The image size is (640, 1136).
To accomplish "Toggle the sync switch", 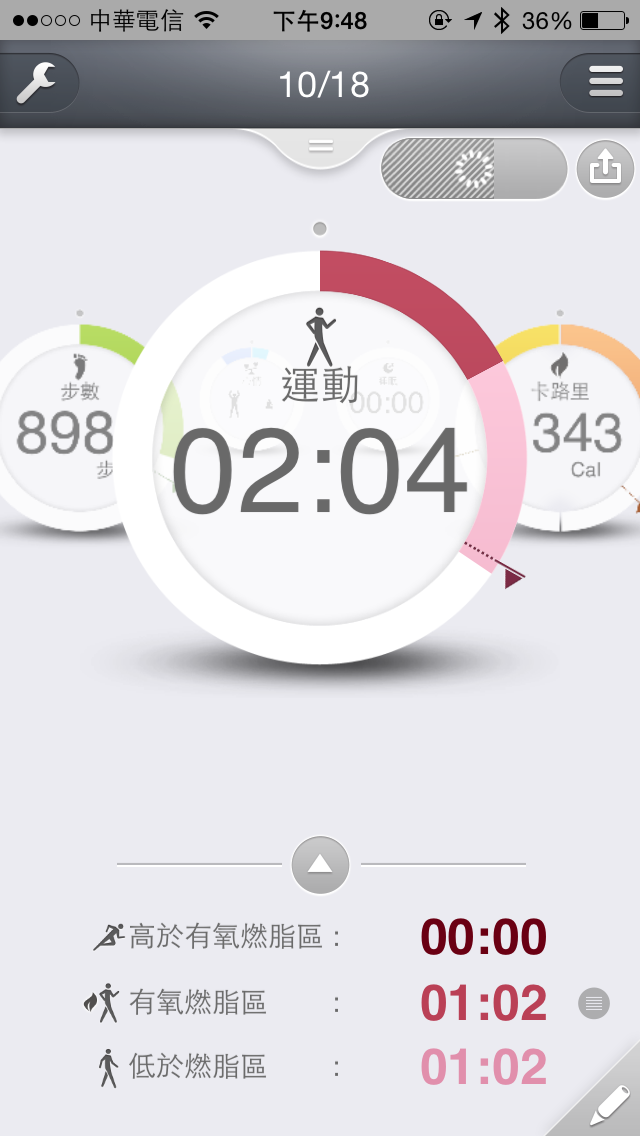I will tap(474, 169).
